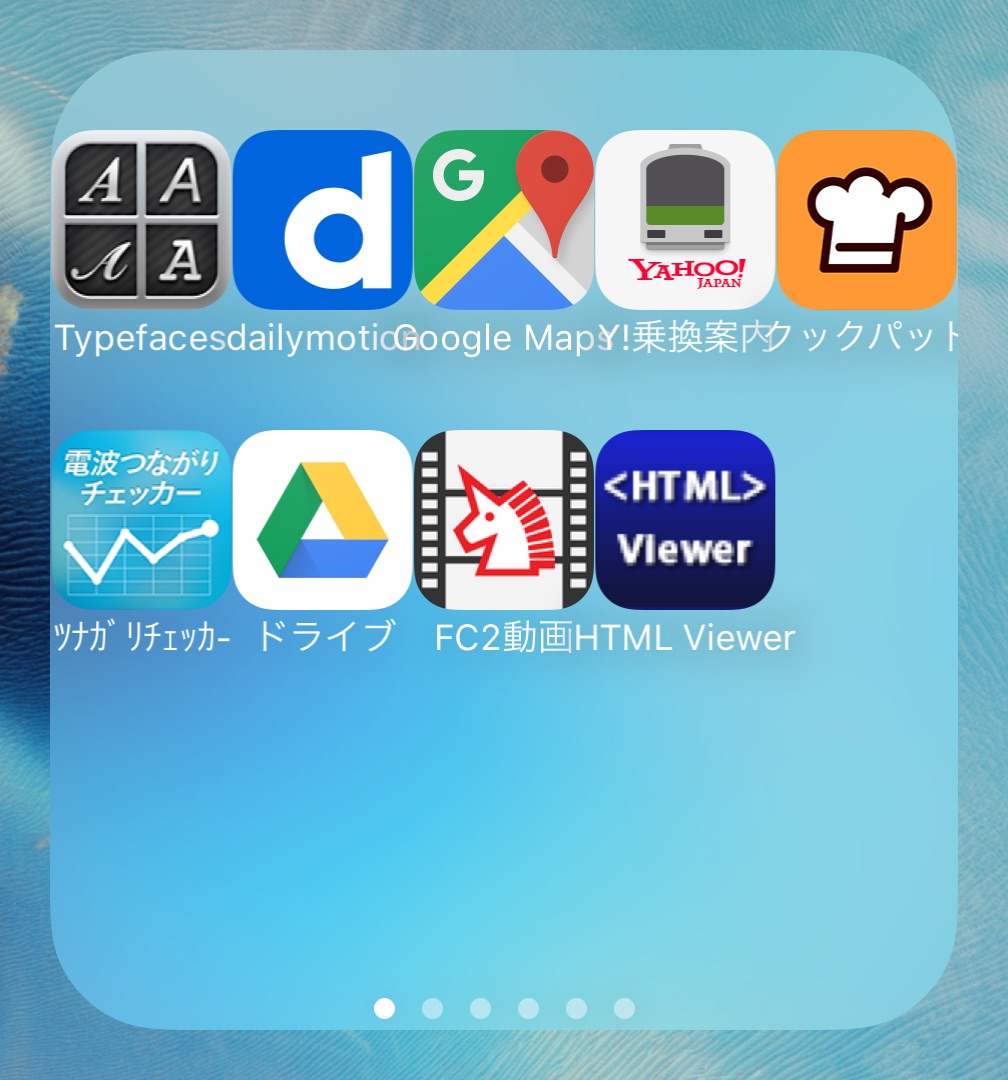Screen dimensions: 1008x1080
Task: Open the Typefaces app
Action: [141, 219]
